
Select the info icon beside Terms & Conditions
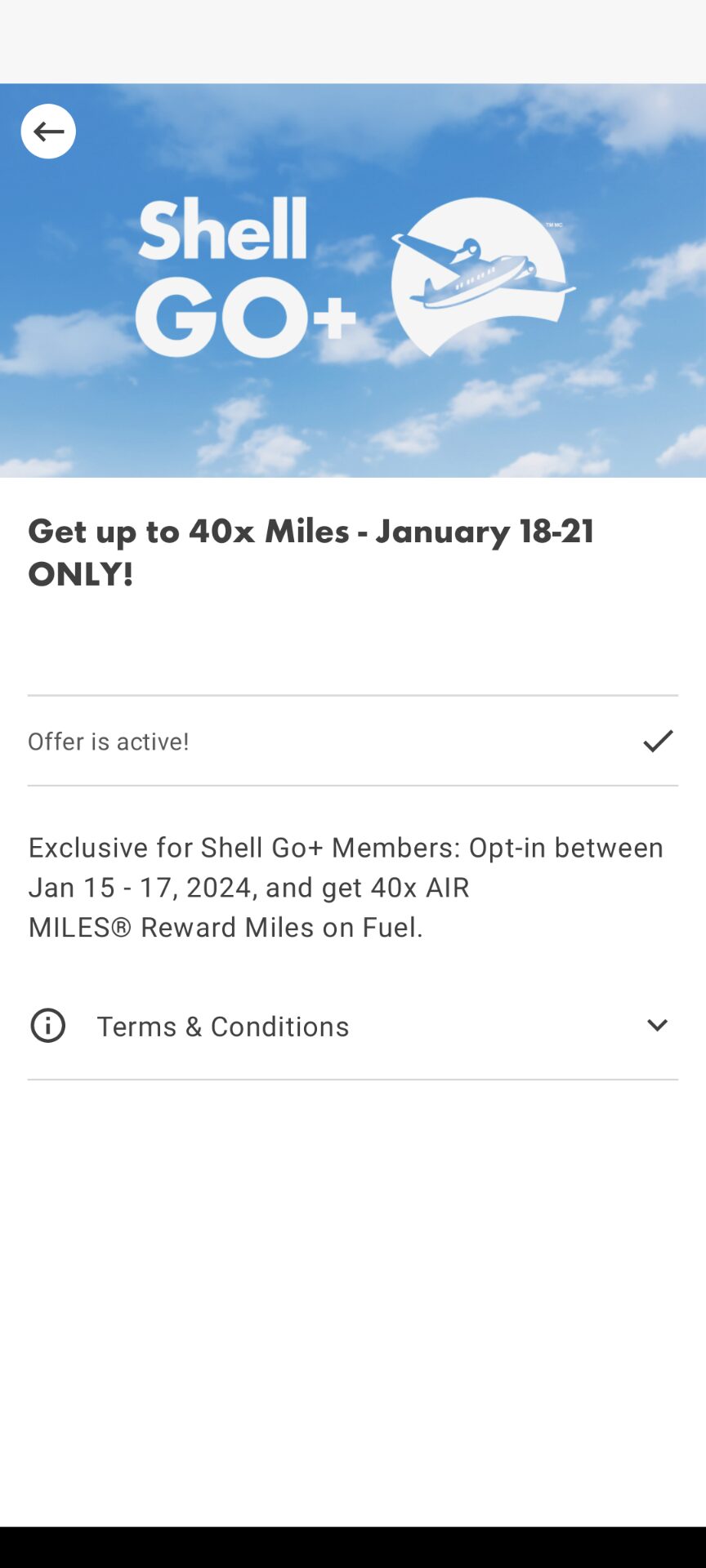[x=47, y=1025]
